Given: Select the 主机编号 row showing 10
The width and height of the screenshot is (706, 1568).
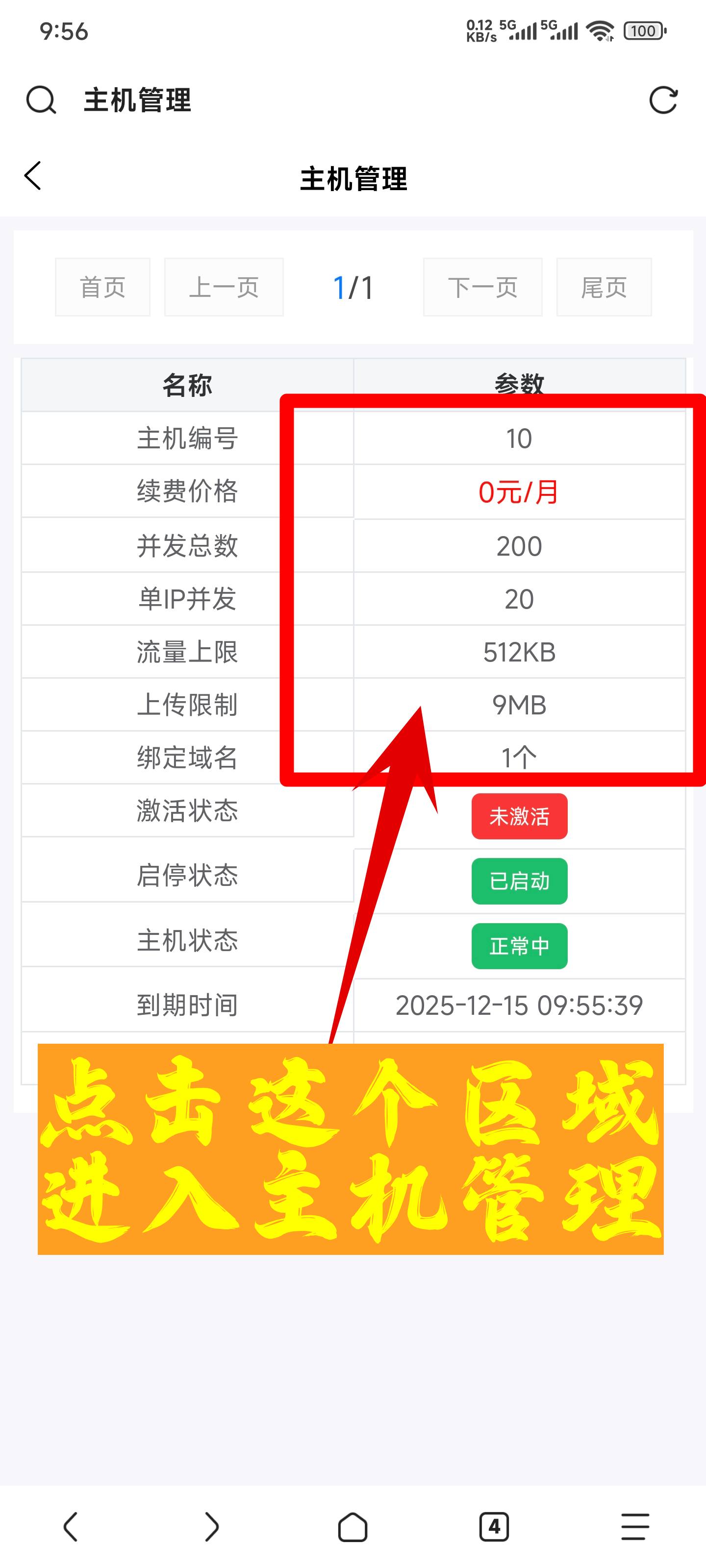Looking at the screenshot, I should pos(518,438).
